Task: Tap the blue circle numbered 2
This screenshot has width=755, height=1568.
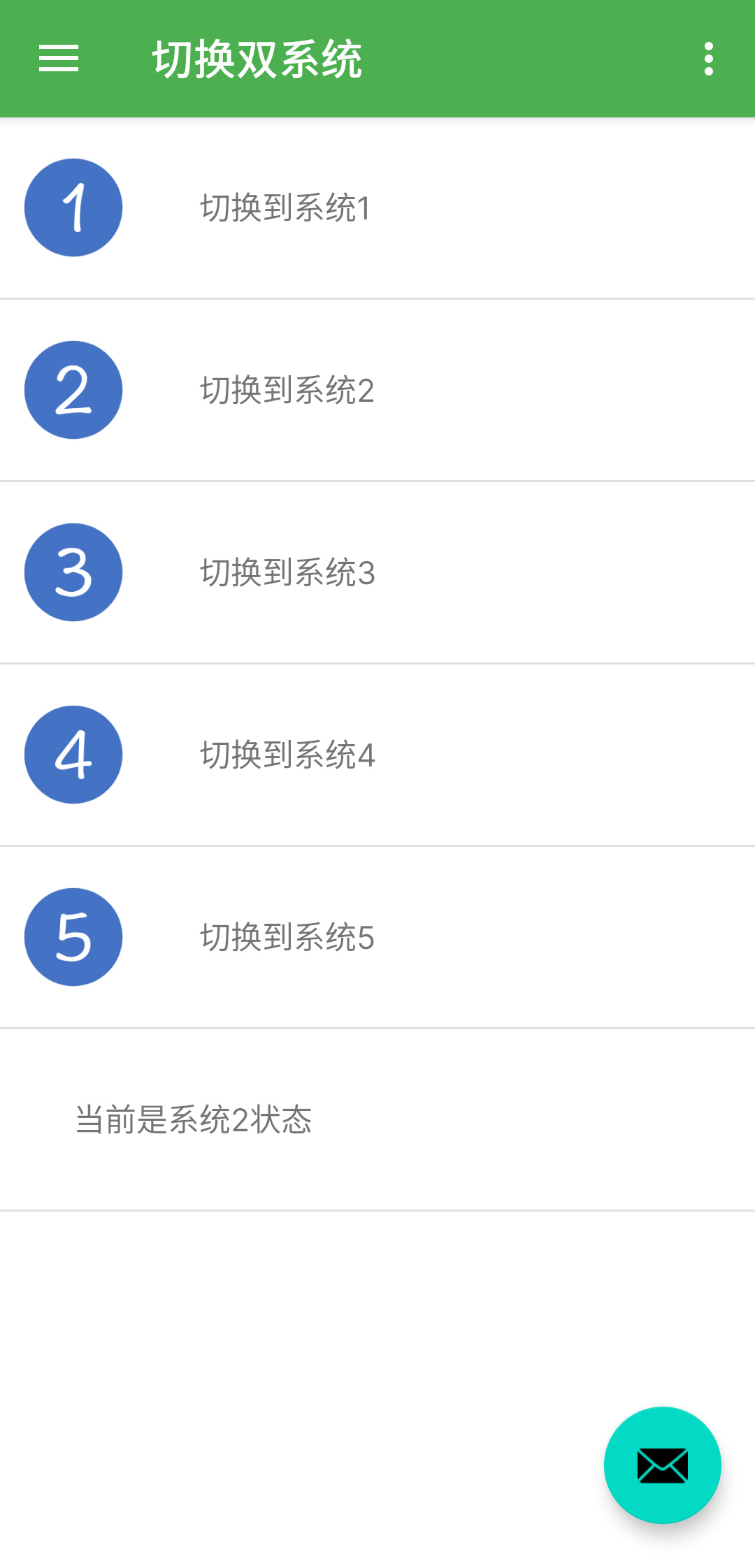Action: [x=73, y=389]
